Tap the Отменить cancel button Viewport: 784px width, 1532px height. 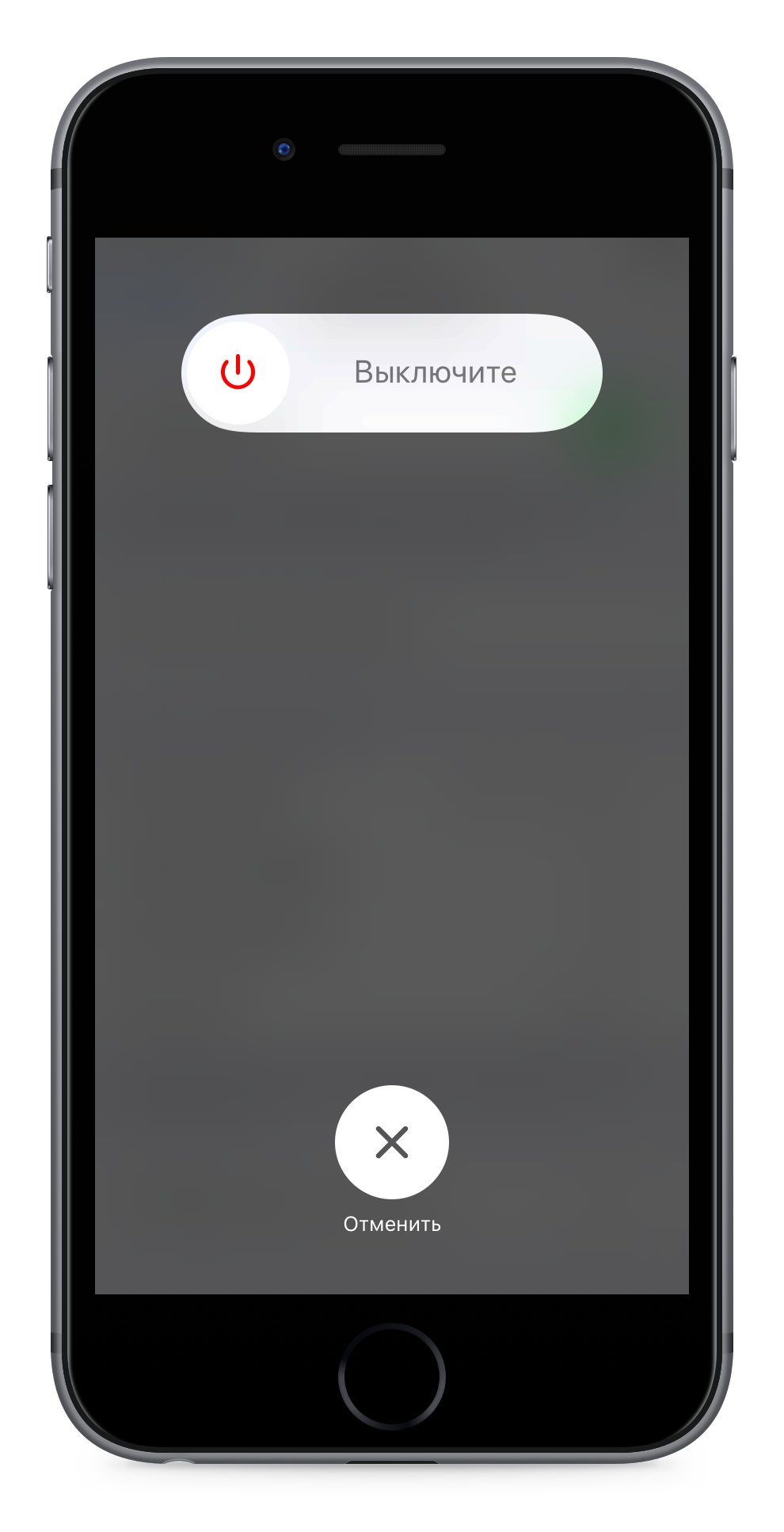coord(392,1141)
